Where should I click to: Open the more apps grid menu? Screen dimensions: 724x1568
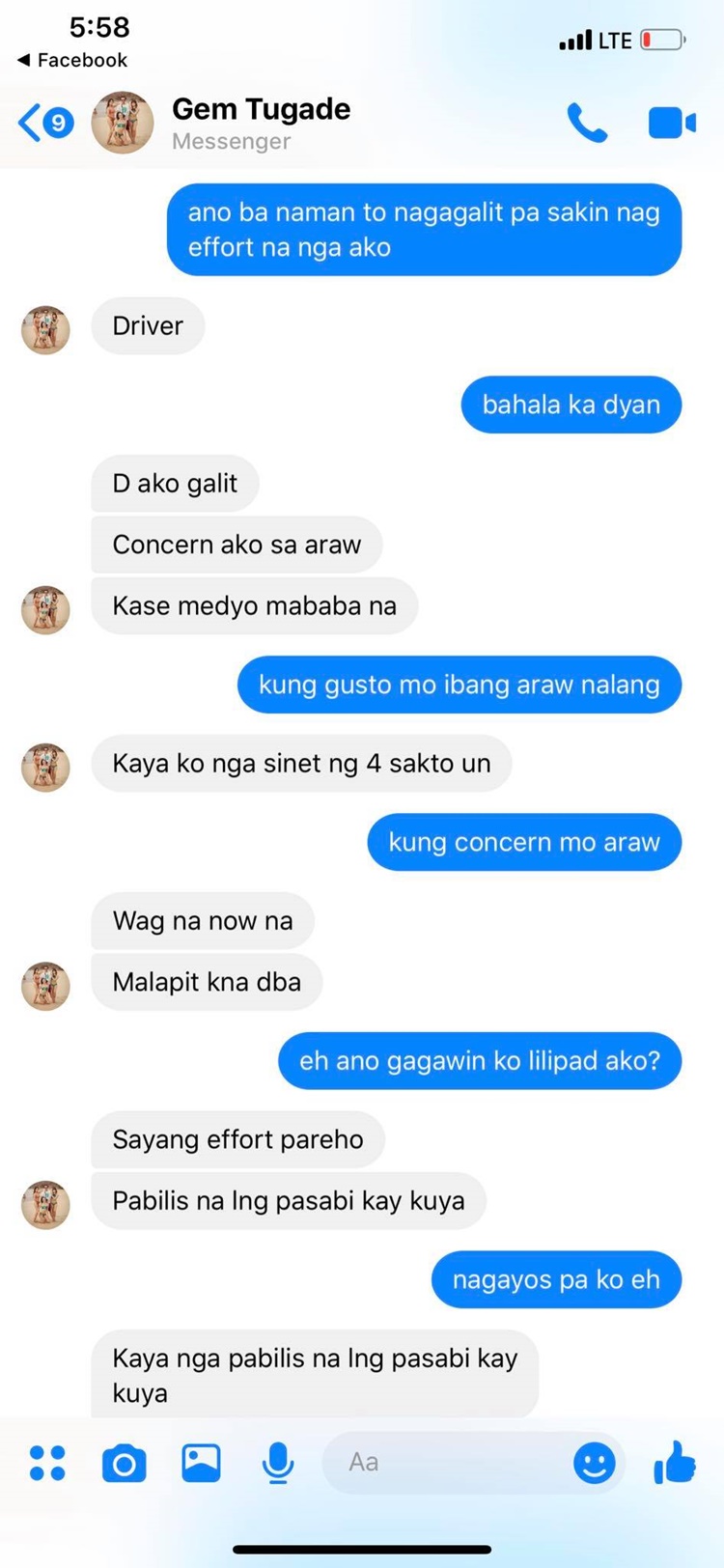pos(47,1463)
